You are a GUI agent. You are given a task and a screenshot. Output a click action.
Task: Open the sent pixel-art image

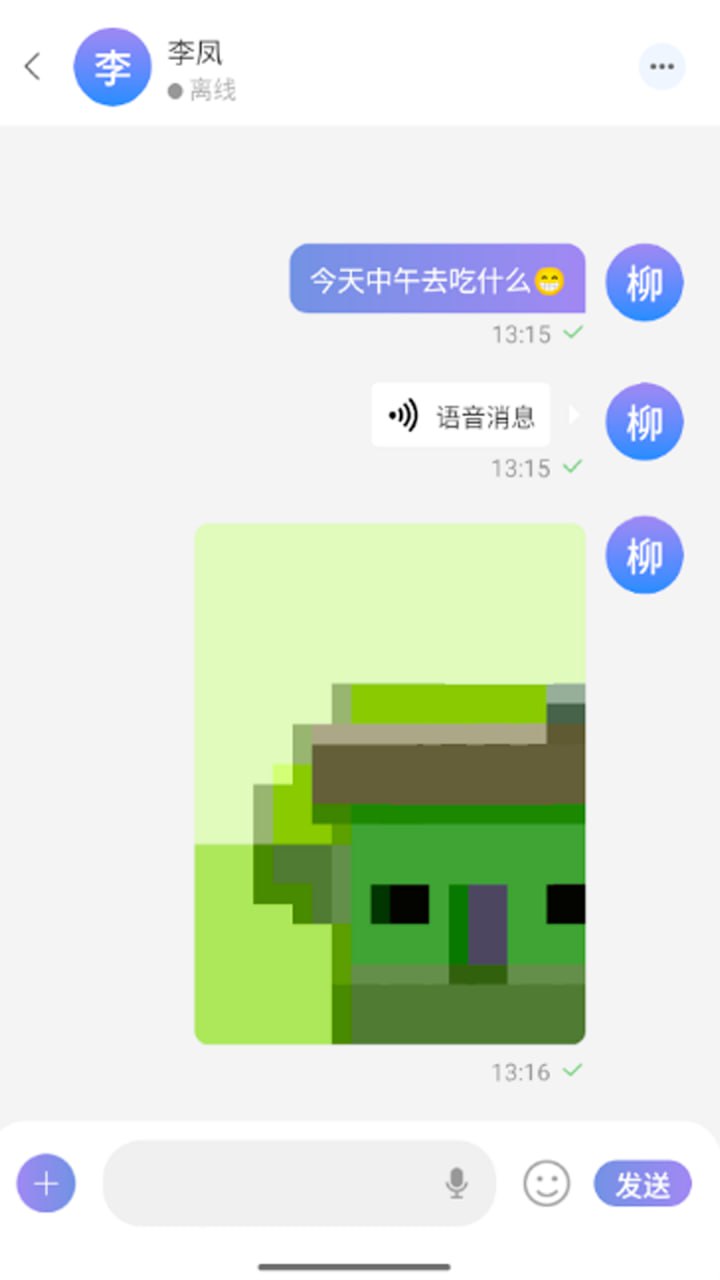click(389, 783)
